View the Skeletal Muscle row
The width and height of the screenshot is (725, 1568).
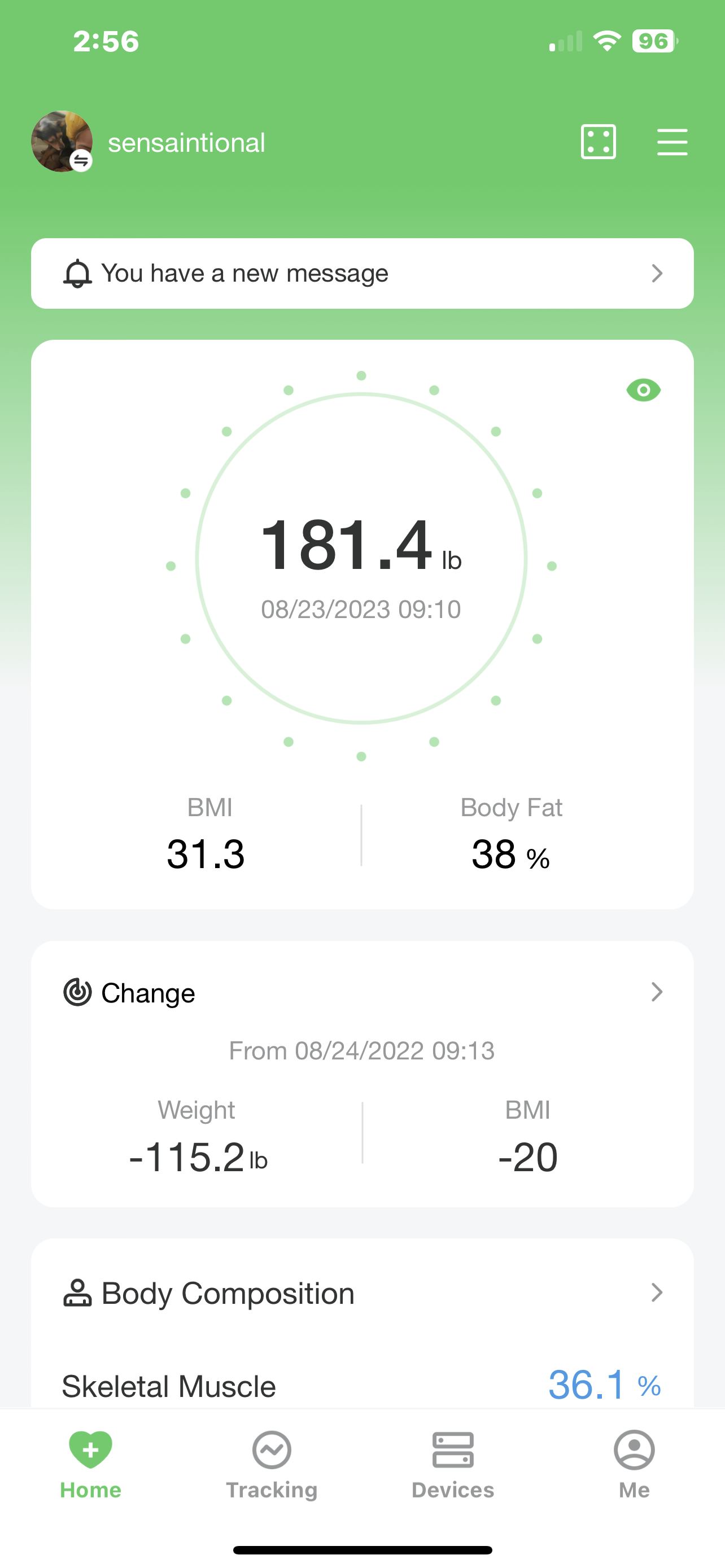point(362,1385)
